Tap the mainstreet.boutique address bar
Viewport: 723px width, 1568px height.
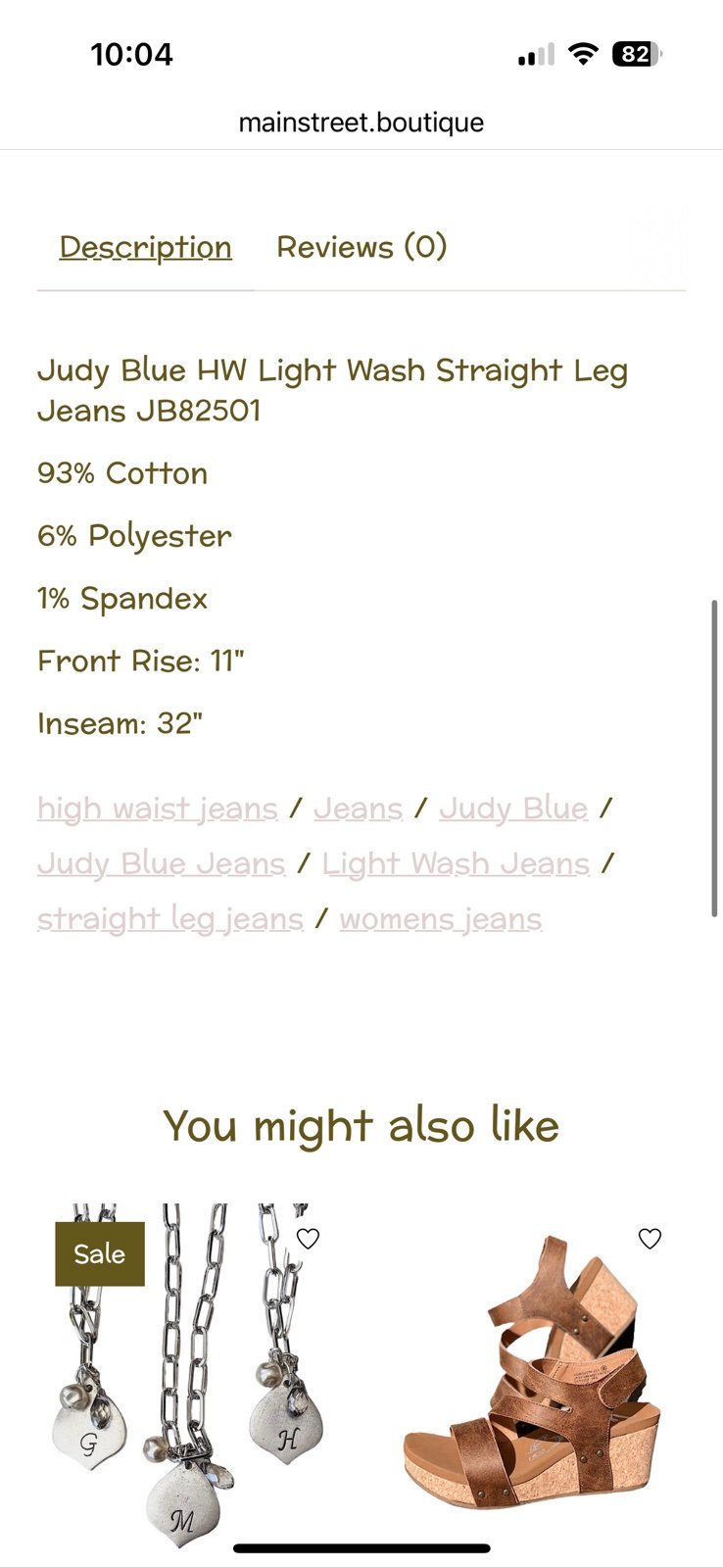(361, 122)
